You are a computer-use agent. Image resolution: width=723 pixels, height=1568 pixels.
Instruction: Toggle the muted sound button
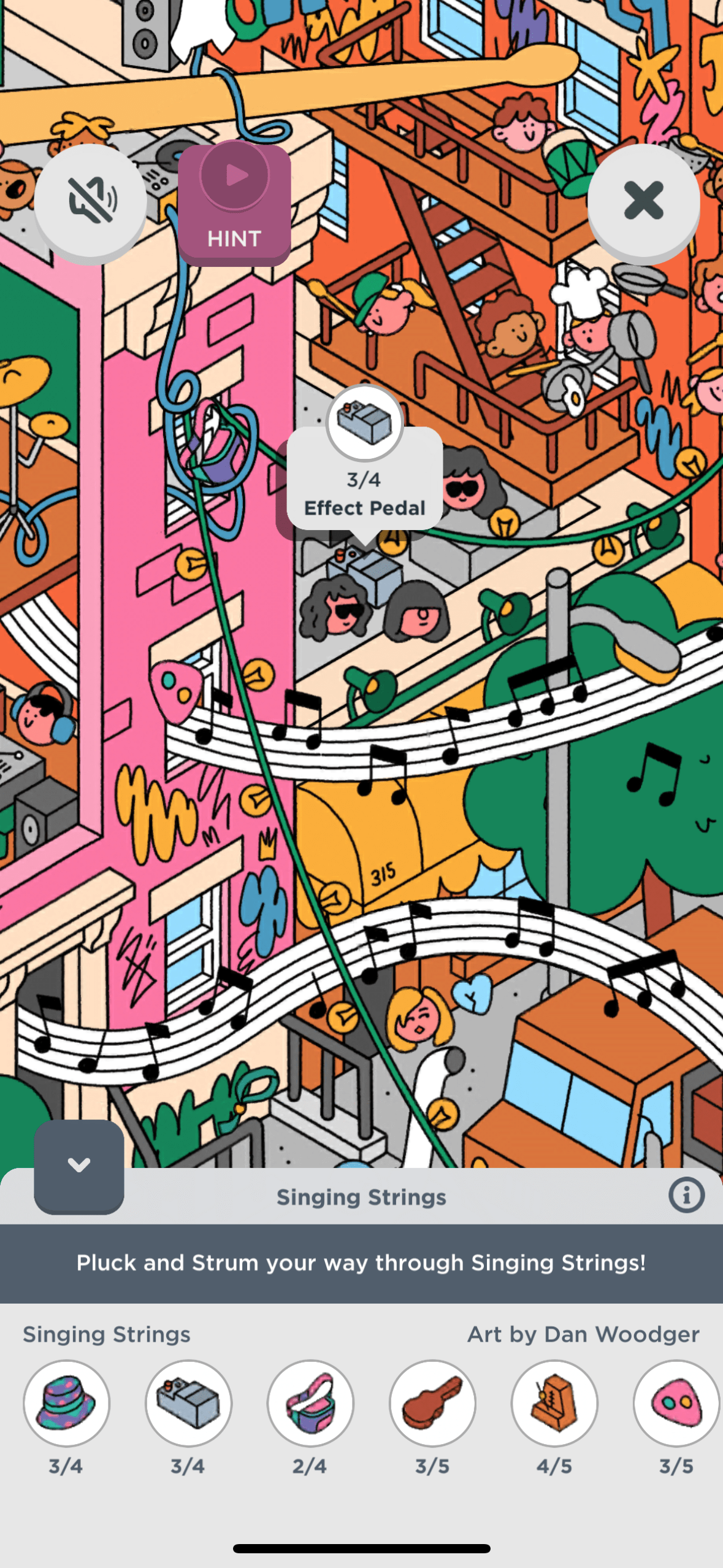[x=91, y=201]
